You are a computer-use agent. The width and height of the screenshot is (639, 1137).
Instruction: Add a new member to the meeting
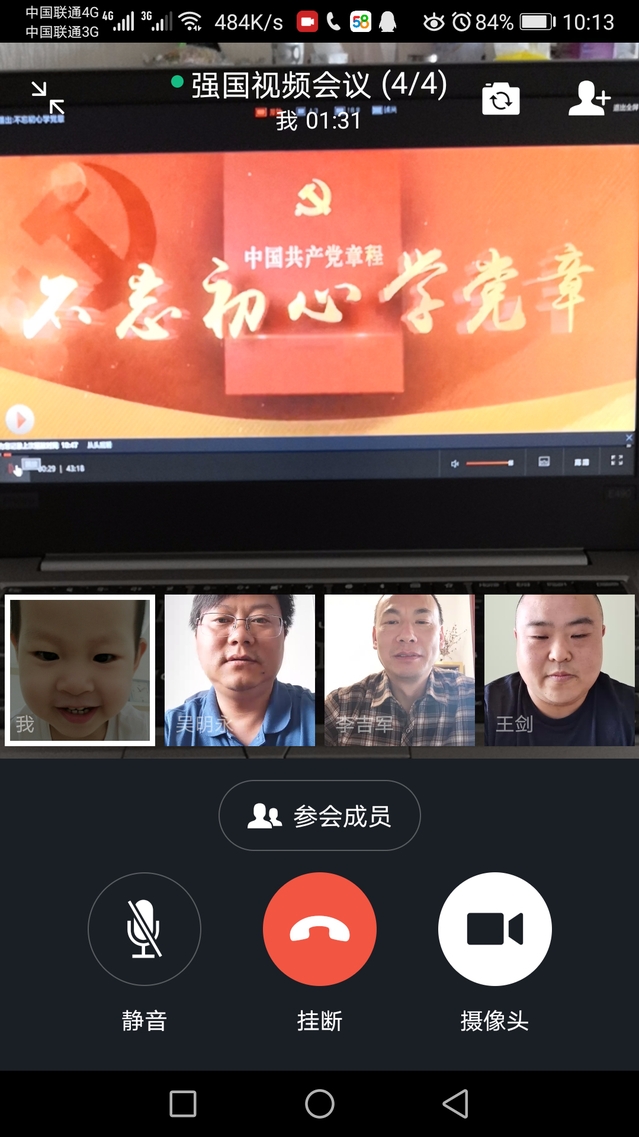pyautogui.click(x=589, y=97)
